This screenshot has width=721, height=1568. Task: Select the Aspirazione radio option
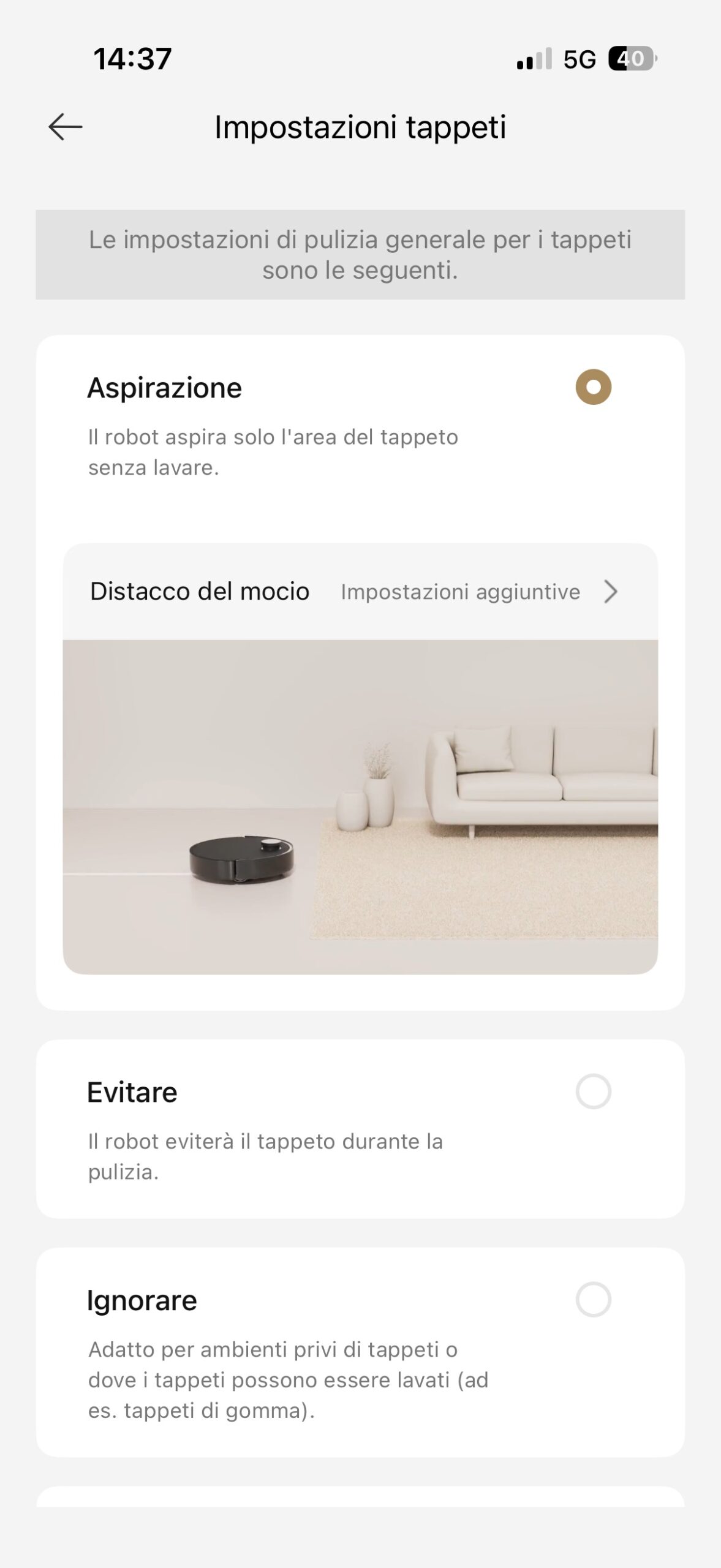click(x=593, y=387)
